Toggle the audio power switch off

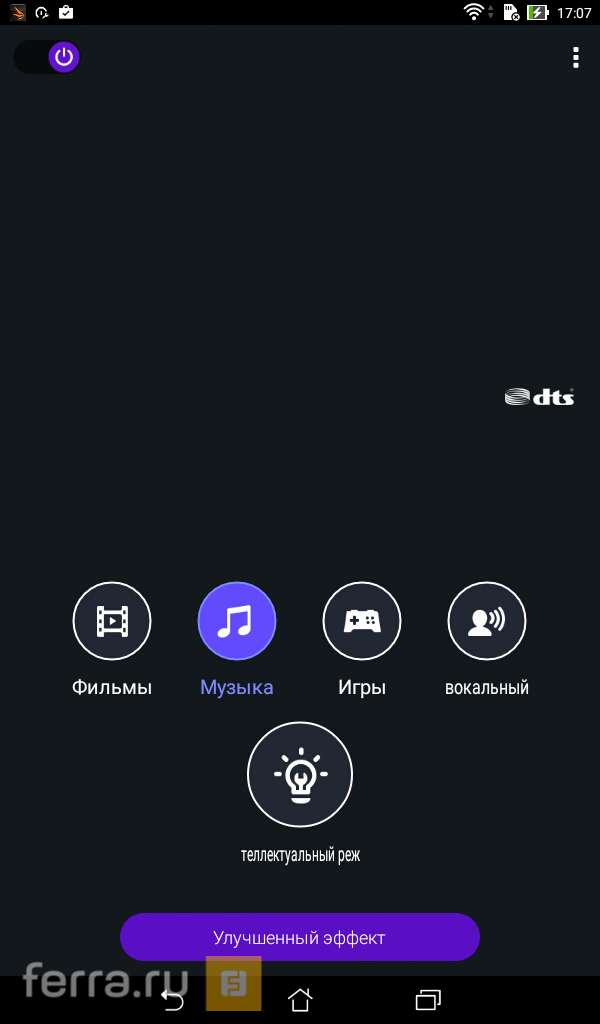click(x=47, y=57)
